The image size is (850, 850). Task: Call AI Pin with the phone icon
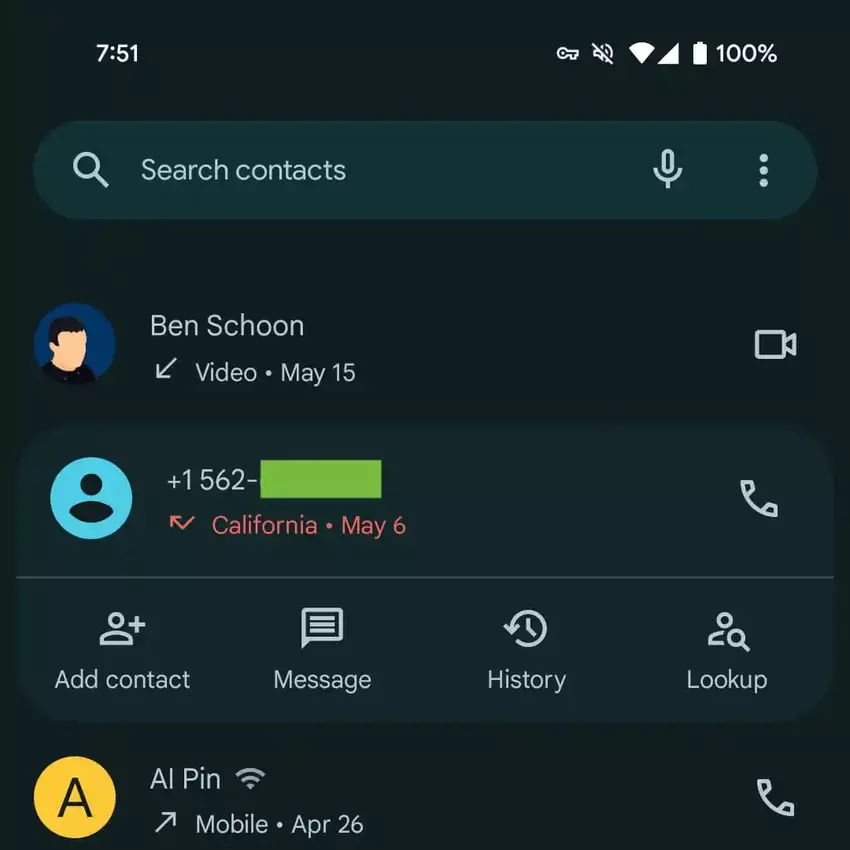point(775,798)
